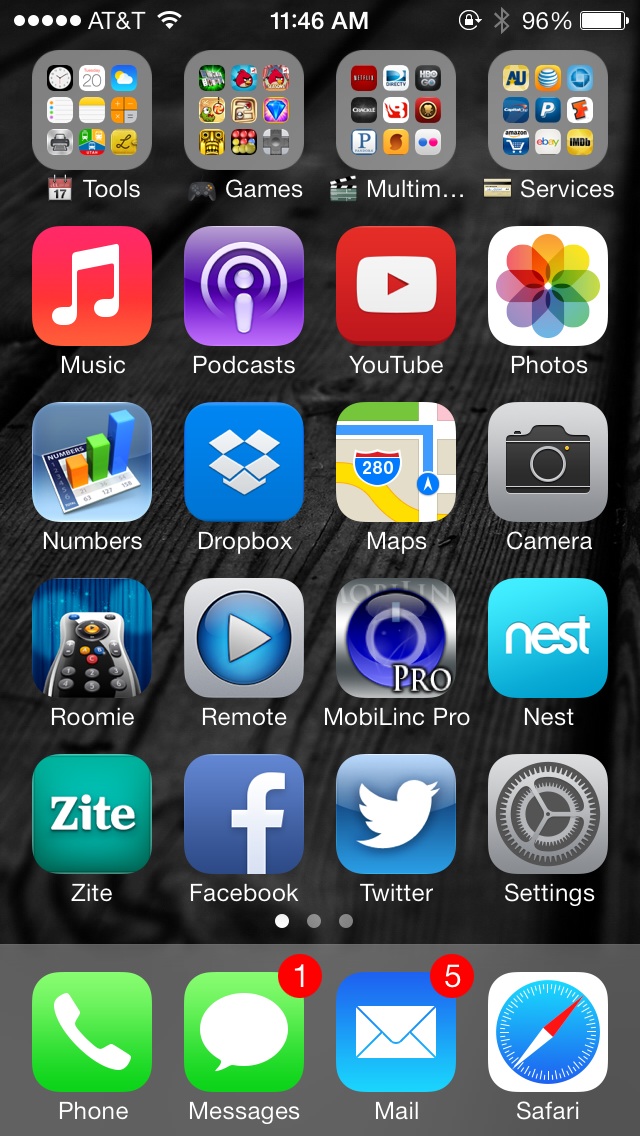
Task: Open the Games folder
Action: point(244,110)
